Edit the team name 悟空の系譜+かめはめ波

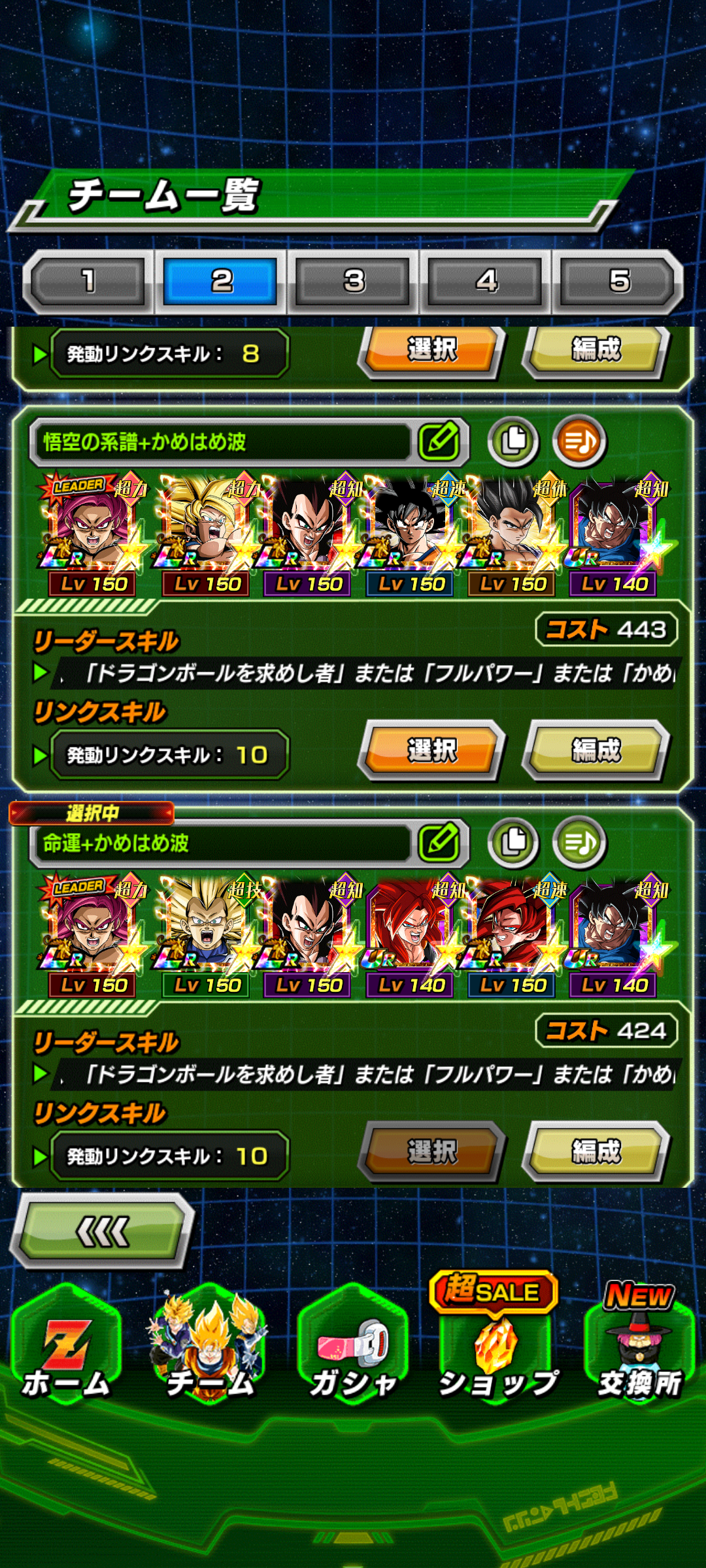439,441
